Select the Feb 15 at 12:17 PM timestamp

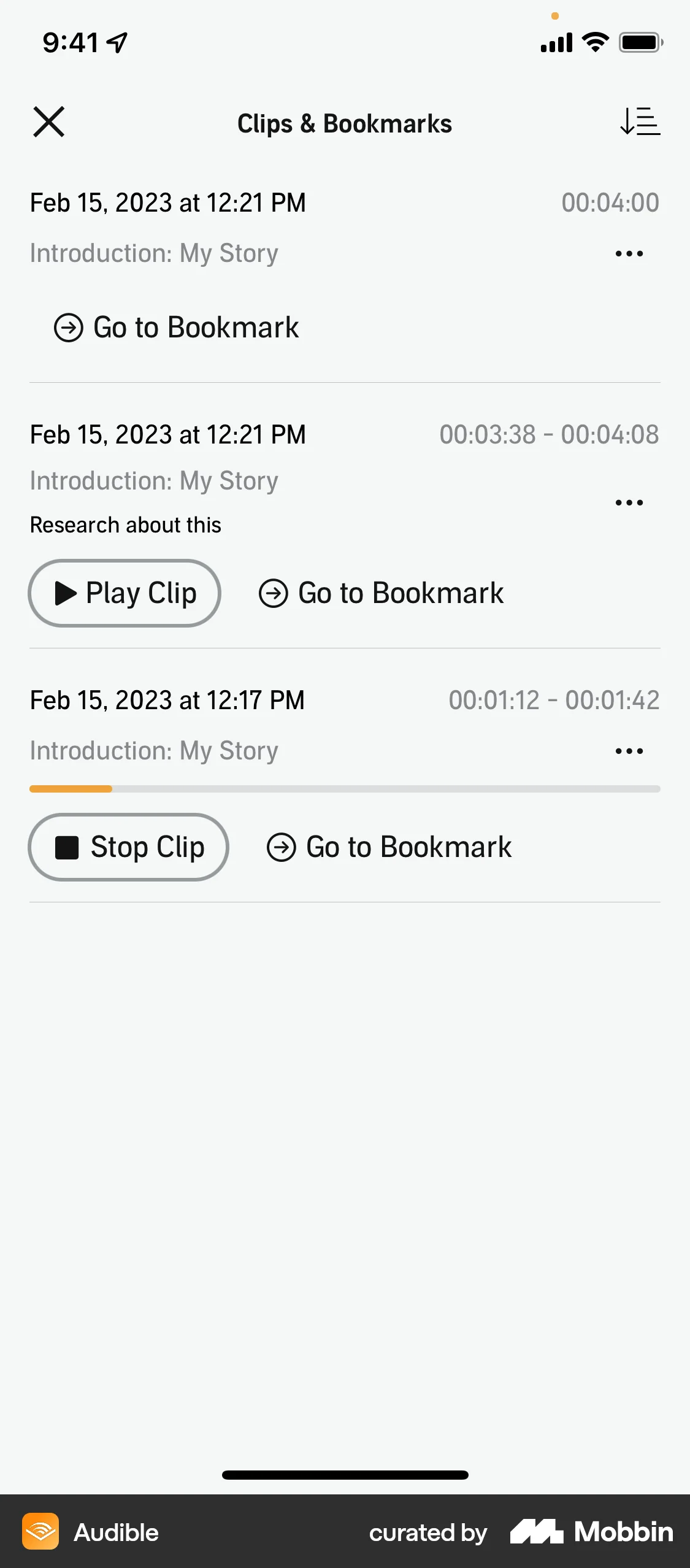(167, 699)
